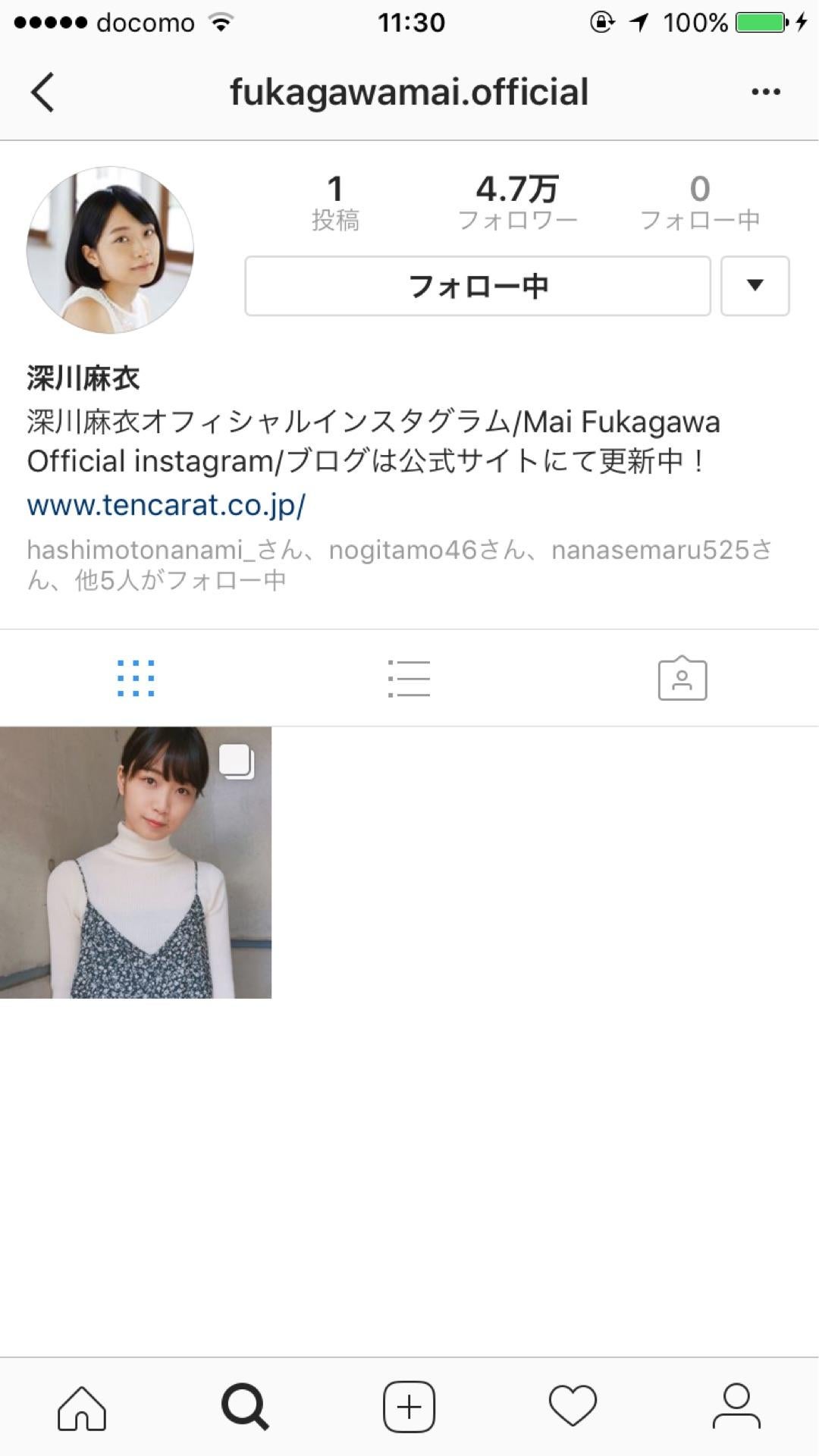Expand suggested accounts dropdown arrow

coord(755,286)
